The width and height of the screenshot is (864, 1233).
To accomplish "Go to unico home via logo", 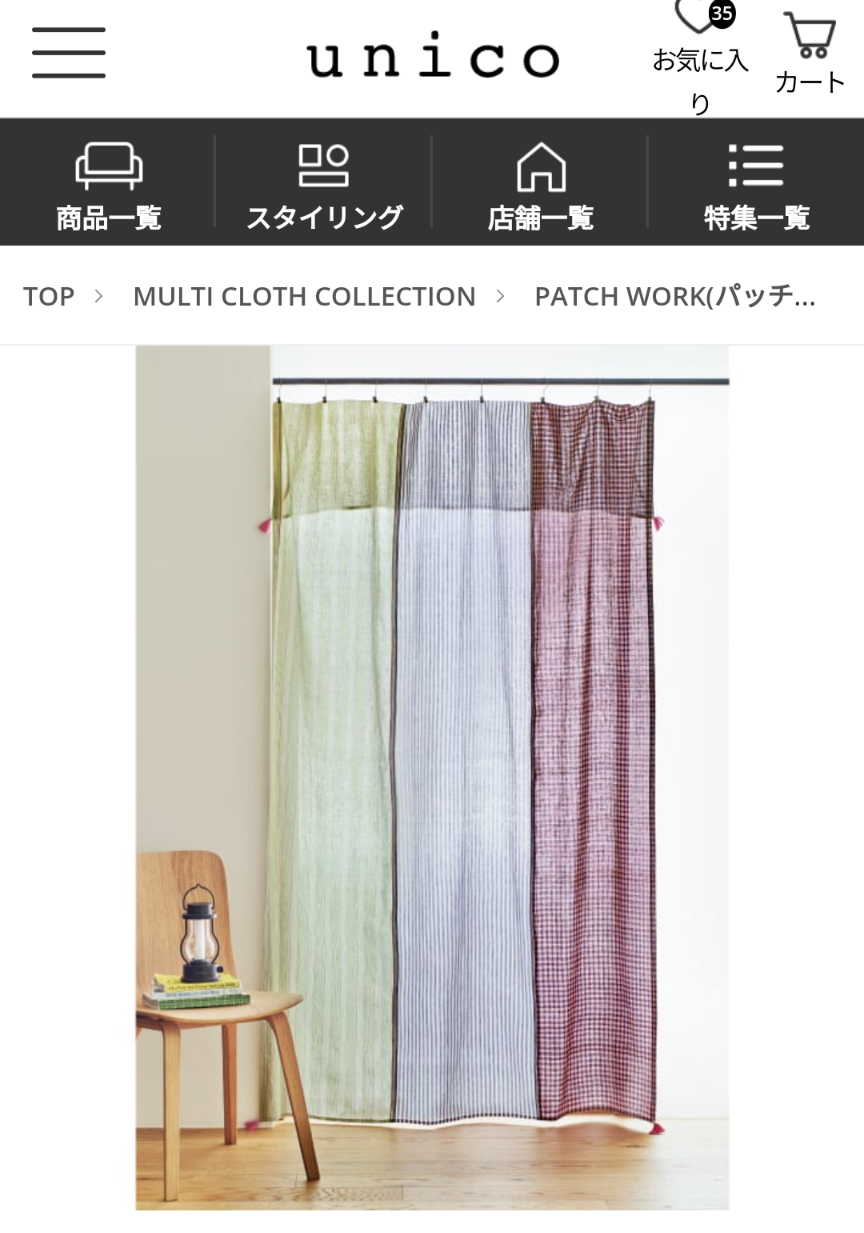I will click(x=432, y=58).
